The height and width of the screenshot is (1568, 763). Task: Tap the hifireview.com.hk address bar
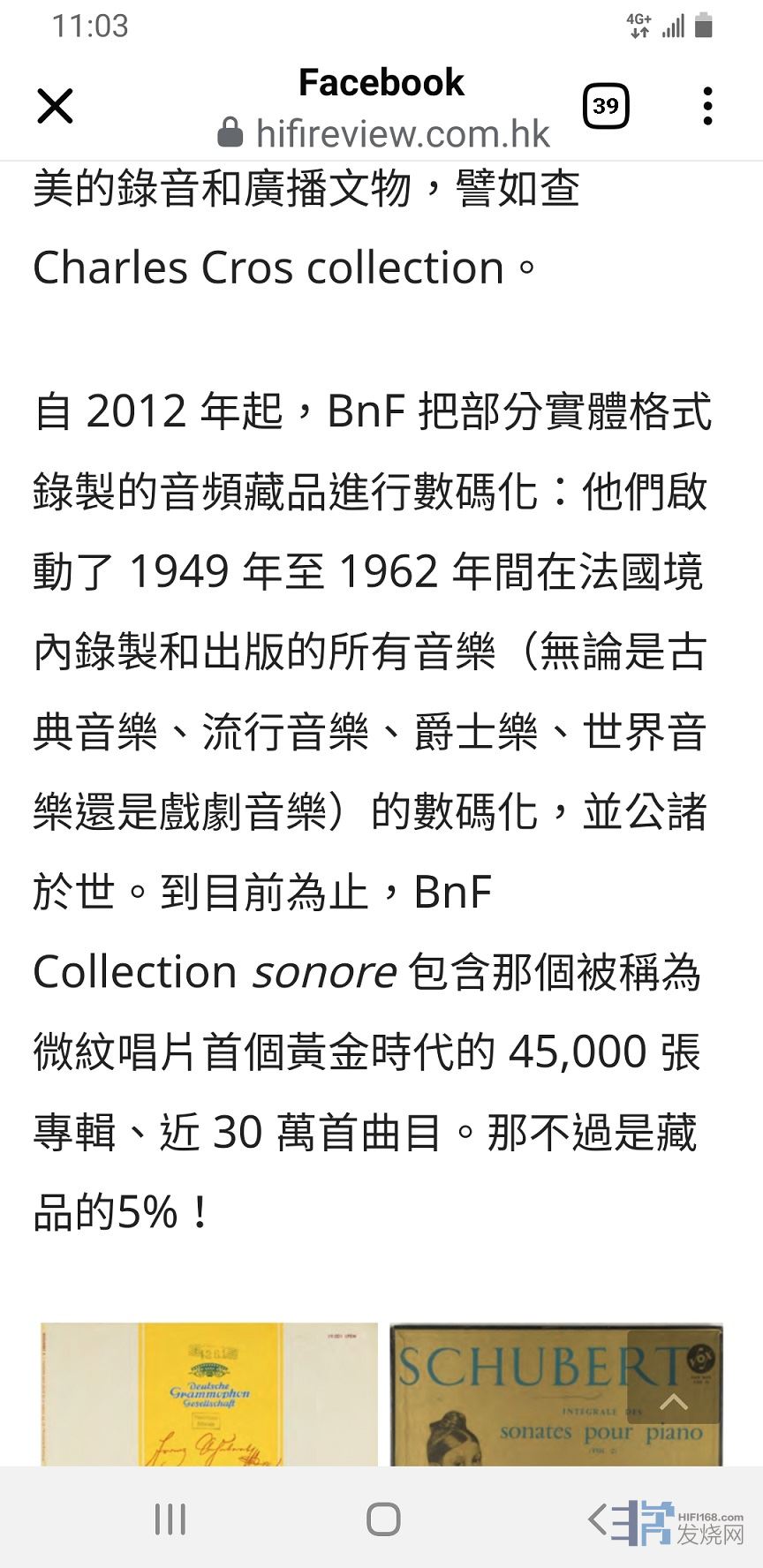384,133
